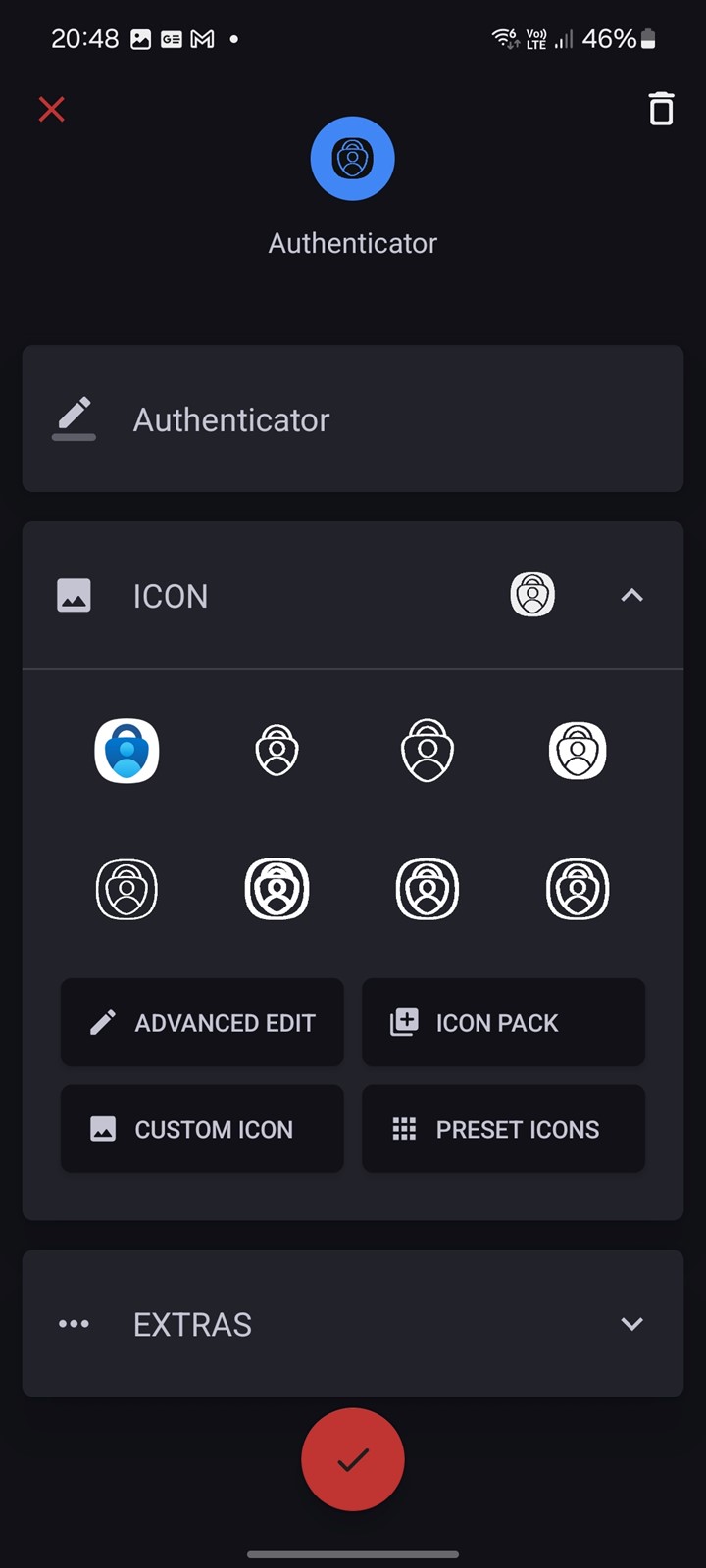Close the editor with the red X
Image resolution: width=706 pixels, height=1568 pixels.
click(52, 109)
